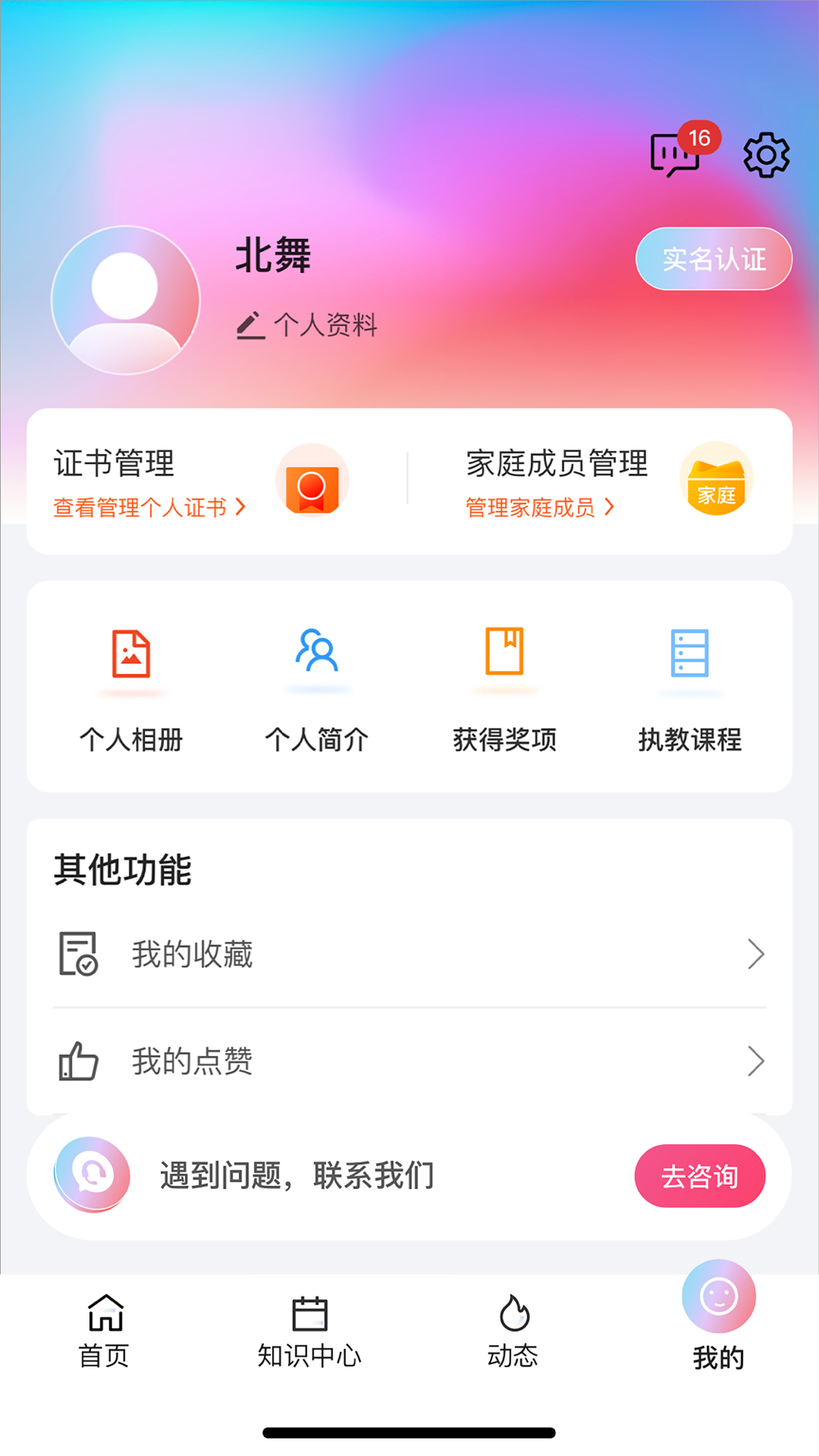Open the 知识中心 tab
Viewport: 819px width, 1456px height.
(310, 1331)
